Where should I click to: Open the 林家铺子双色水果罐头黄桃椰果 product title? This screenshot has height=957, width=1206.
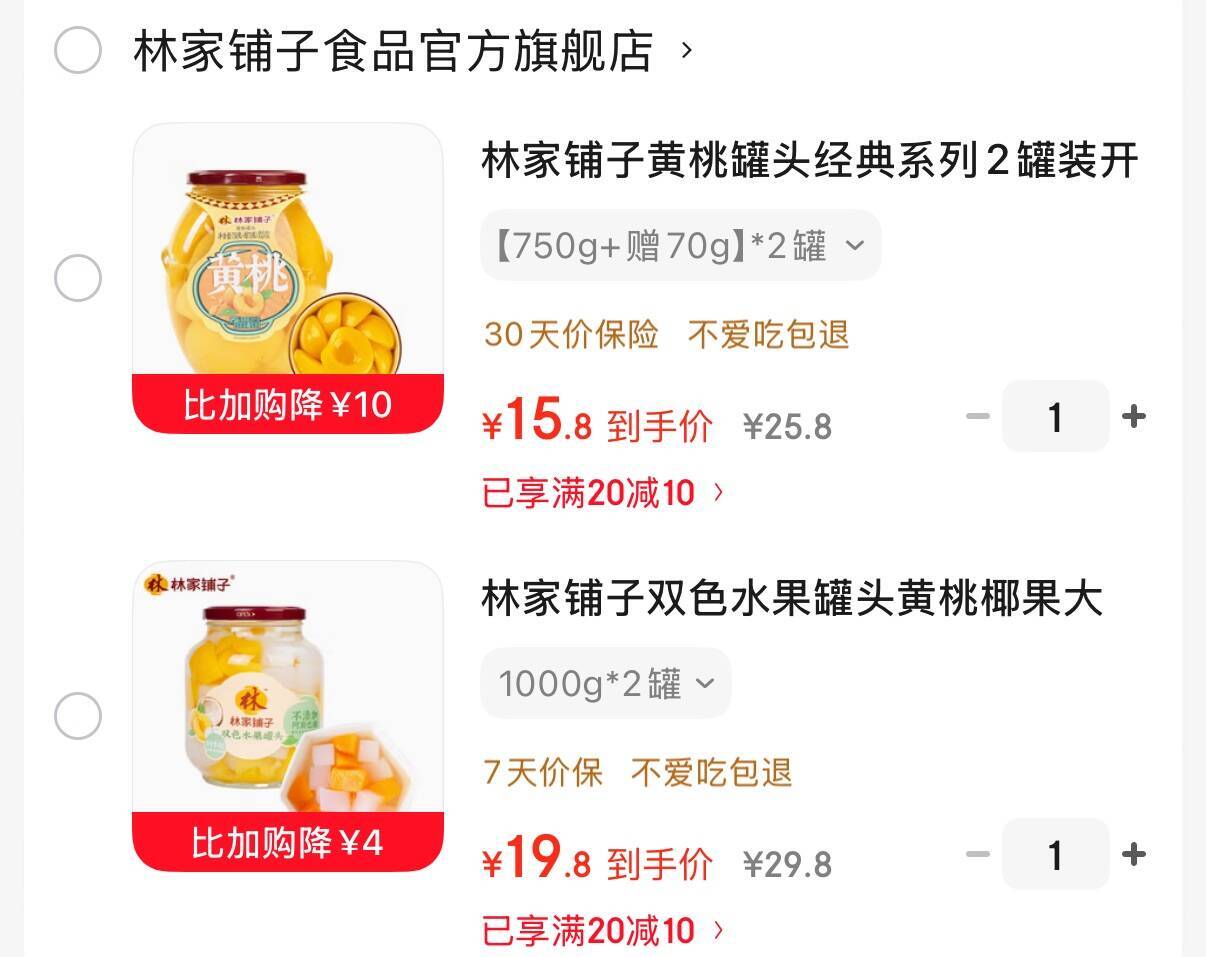(x=791, y=599)
